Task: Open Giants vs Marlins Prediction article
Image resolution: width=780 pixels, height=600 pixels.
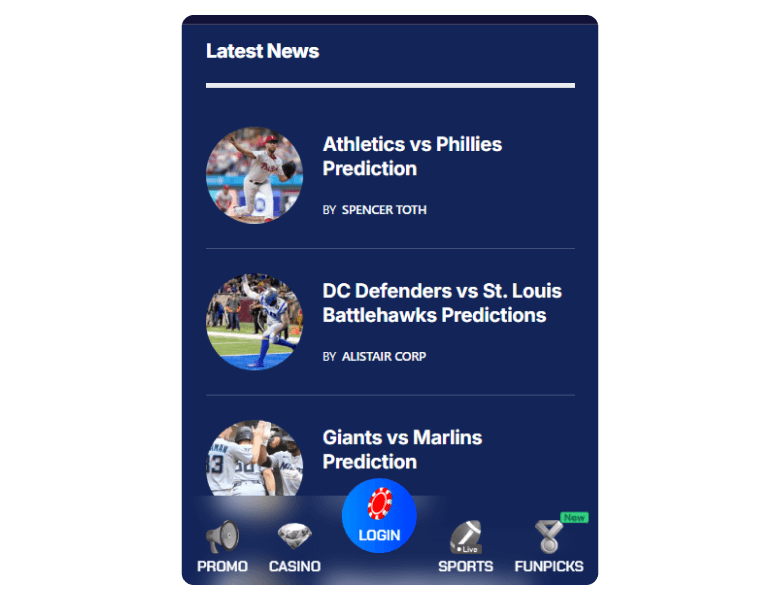Action: pyautogui.click(x=402, y=449)
